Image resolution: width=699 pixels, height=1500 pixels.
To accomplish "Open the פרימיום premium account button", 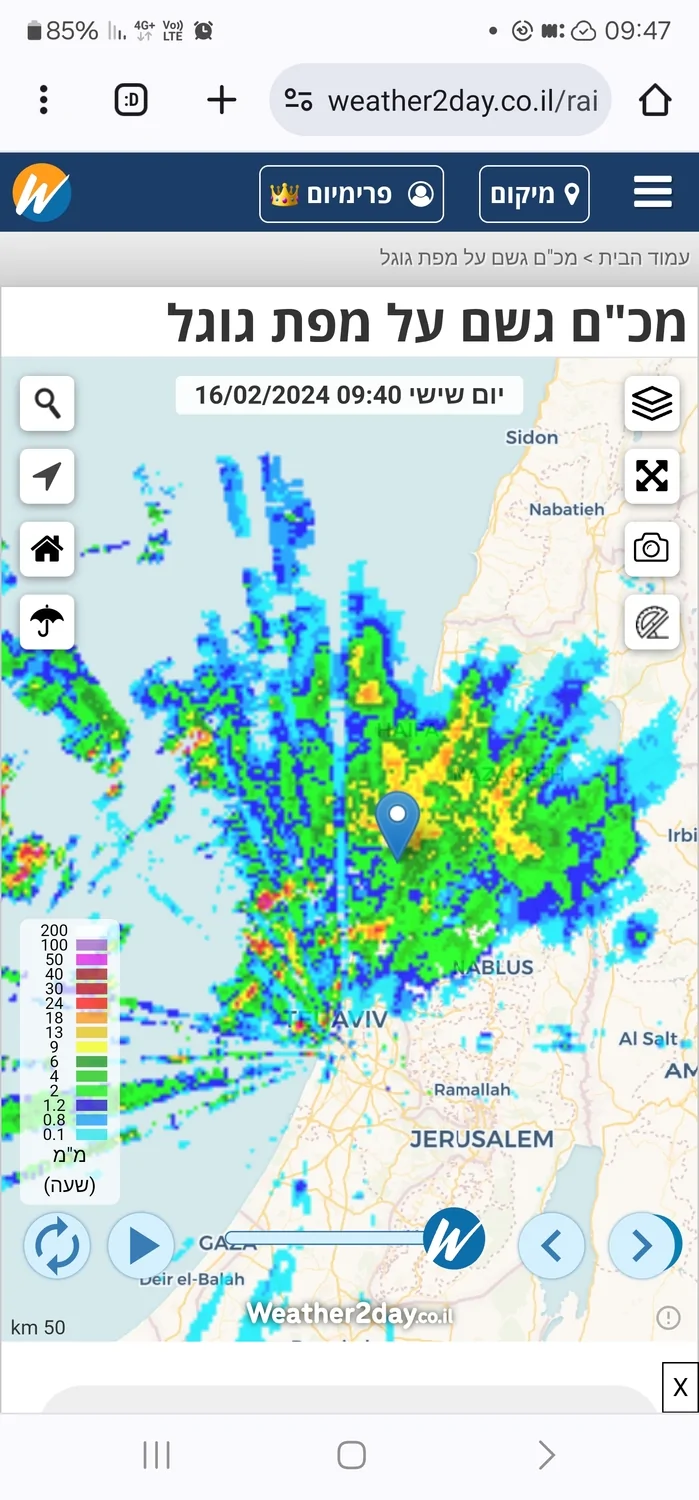I will (351, 193).
